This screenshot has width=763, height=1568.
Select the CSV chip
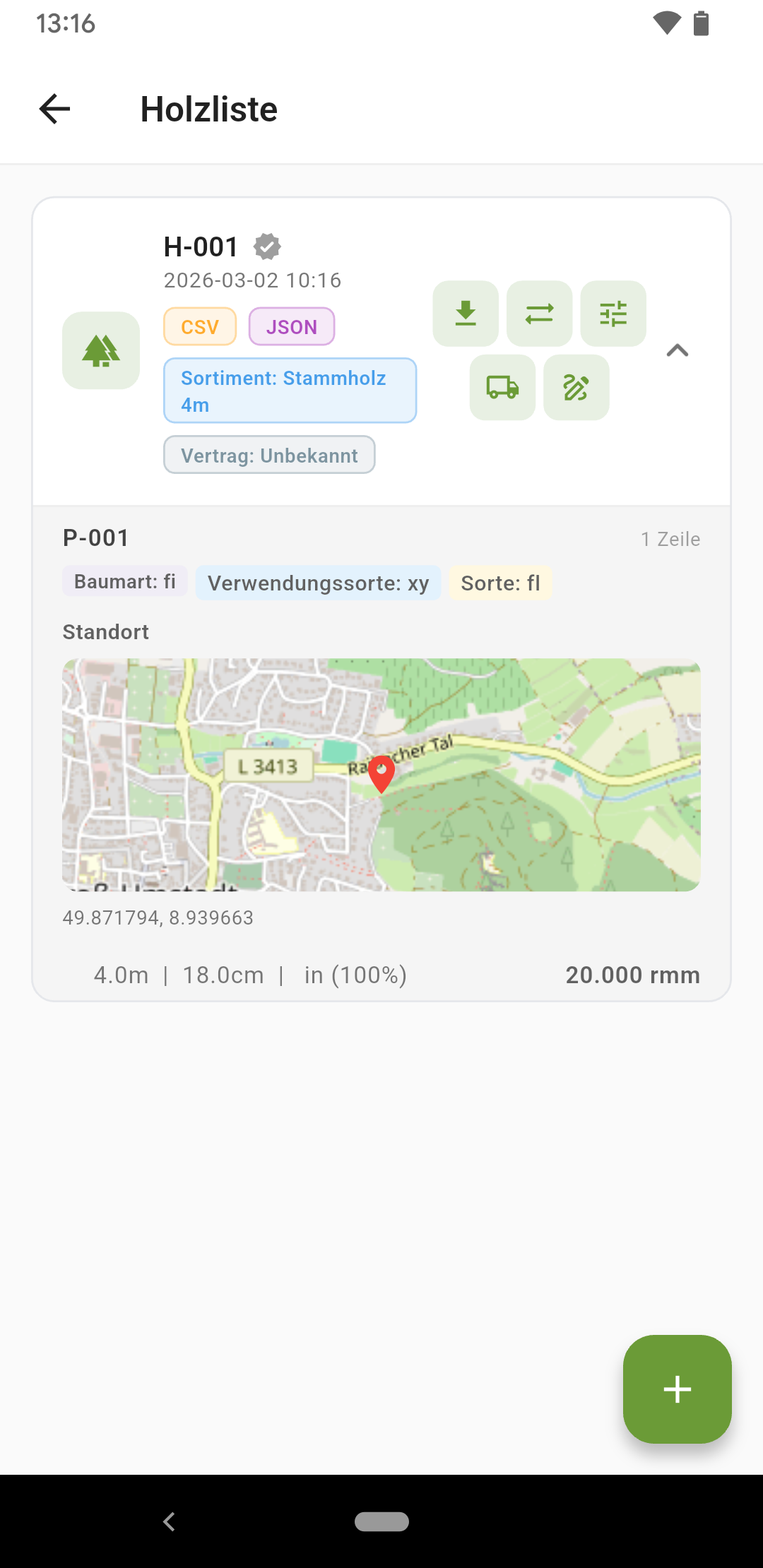coord(200,327)
